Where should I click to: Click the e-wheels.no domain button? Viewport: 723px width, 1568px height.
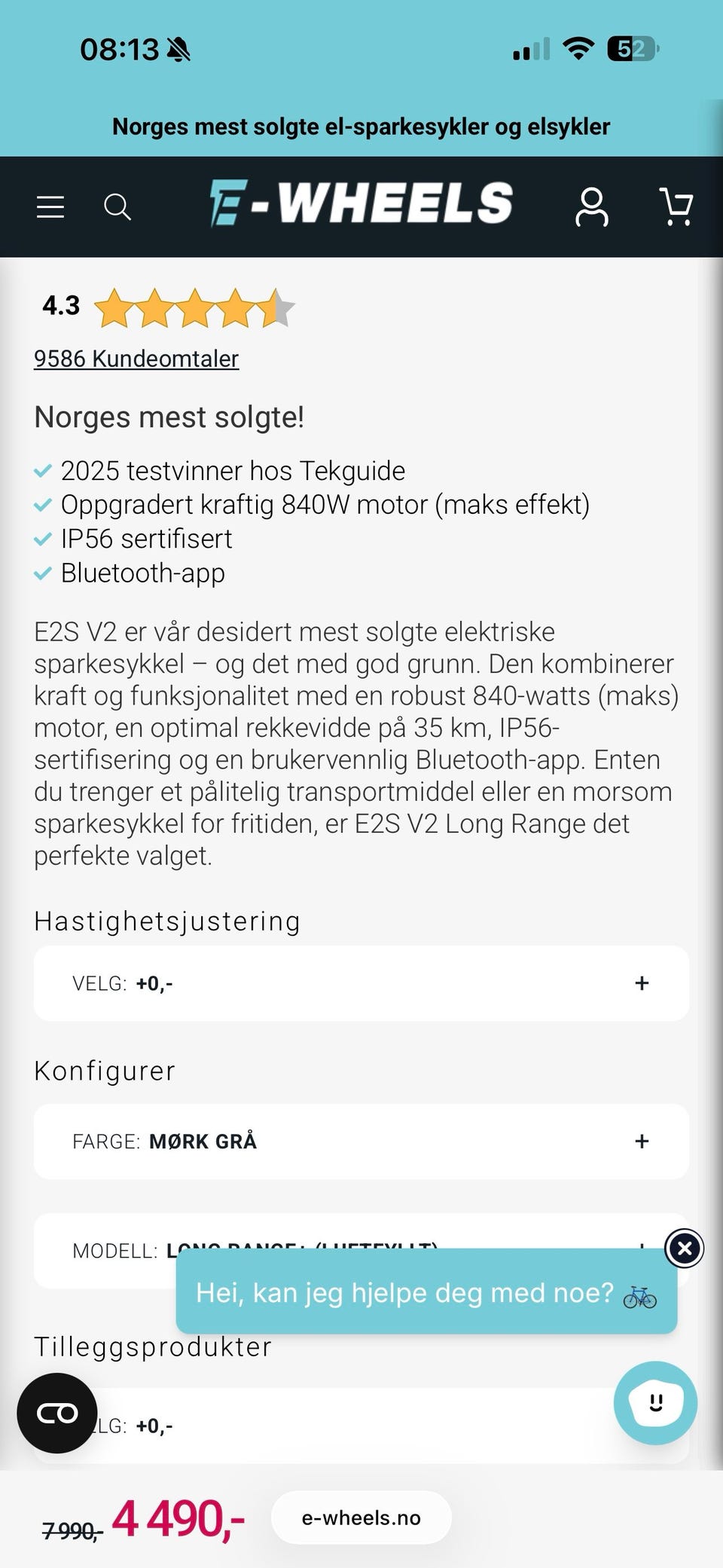click(361, 1518)
